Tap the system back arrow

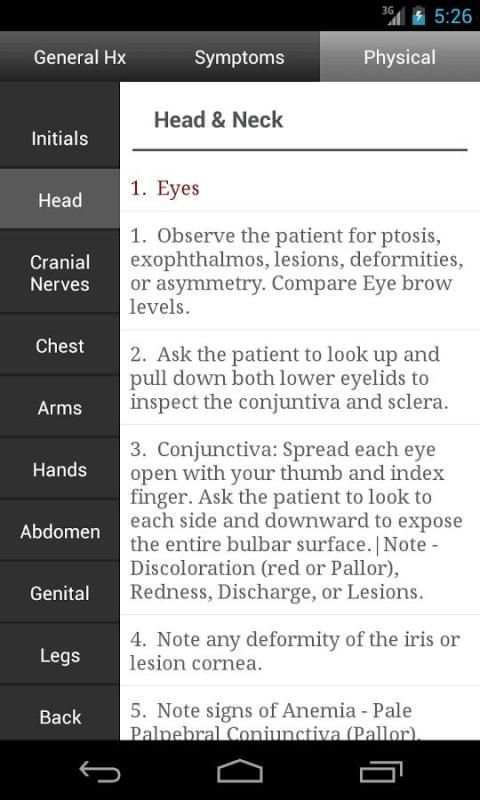pos(100,771)
